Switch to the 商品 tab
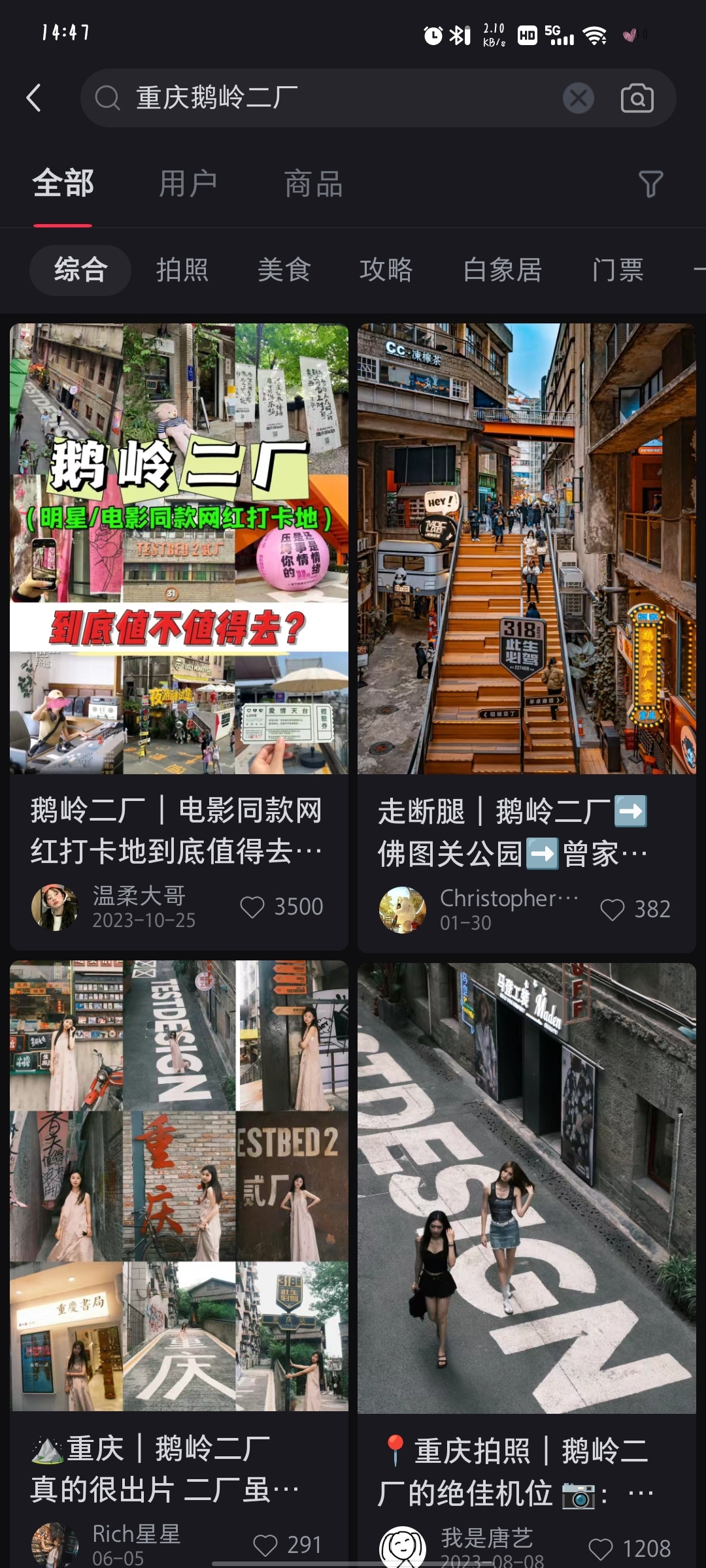706x1568 pixels. click(314, 184)
